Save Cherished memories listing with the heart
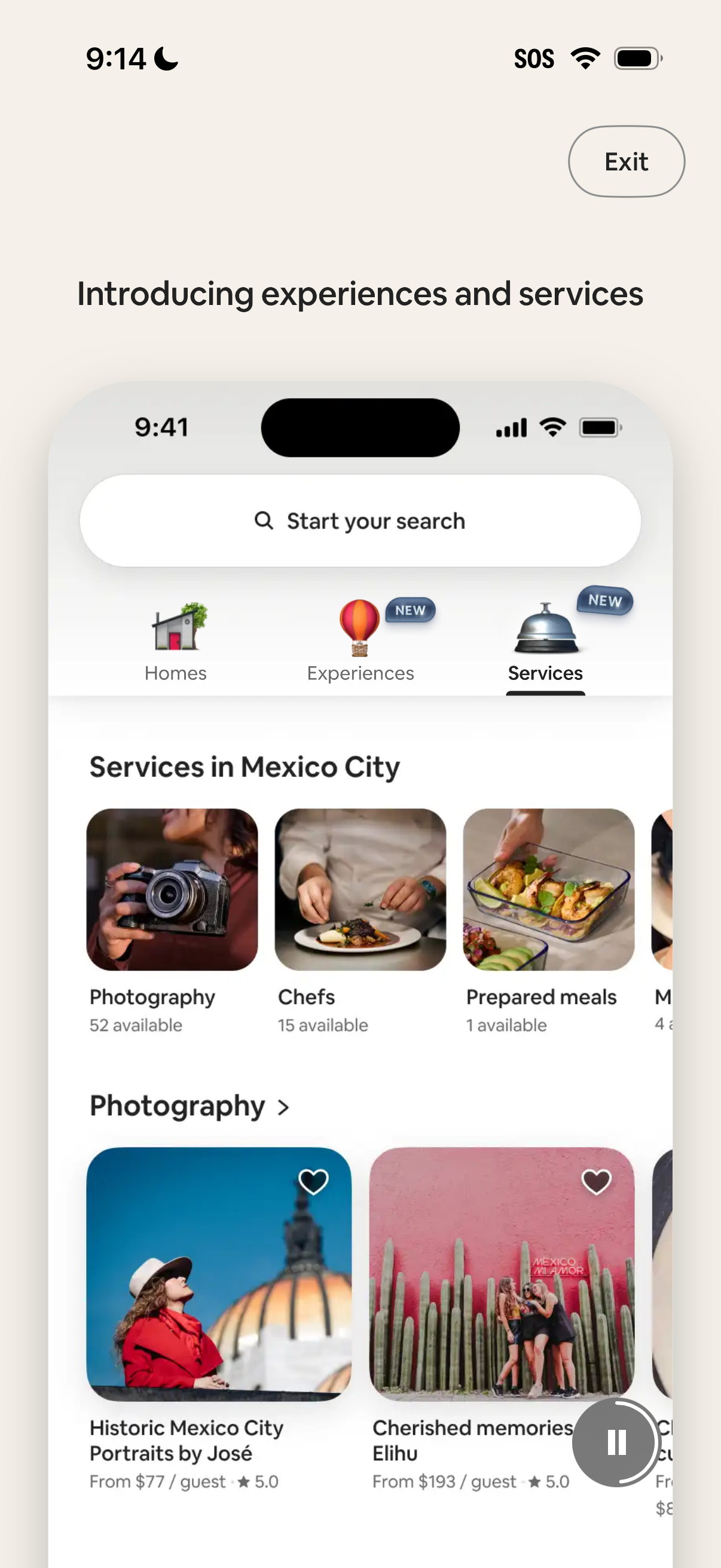 coord(595,1180)
